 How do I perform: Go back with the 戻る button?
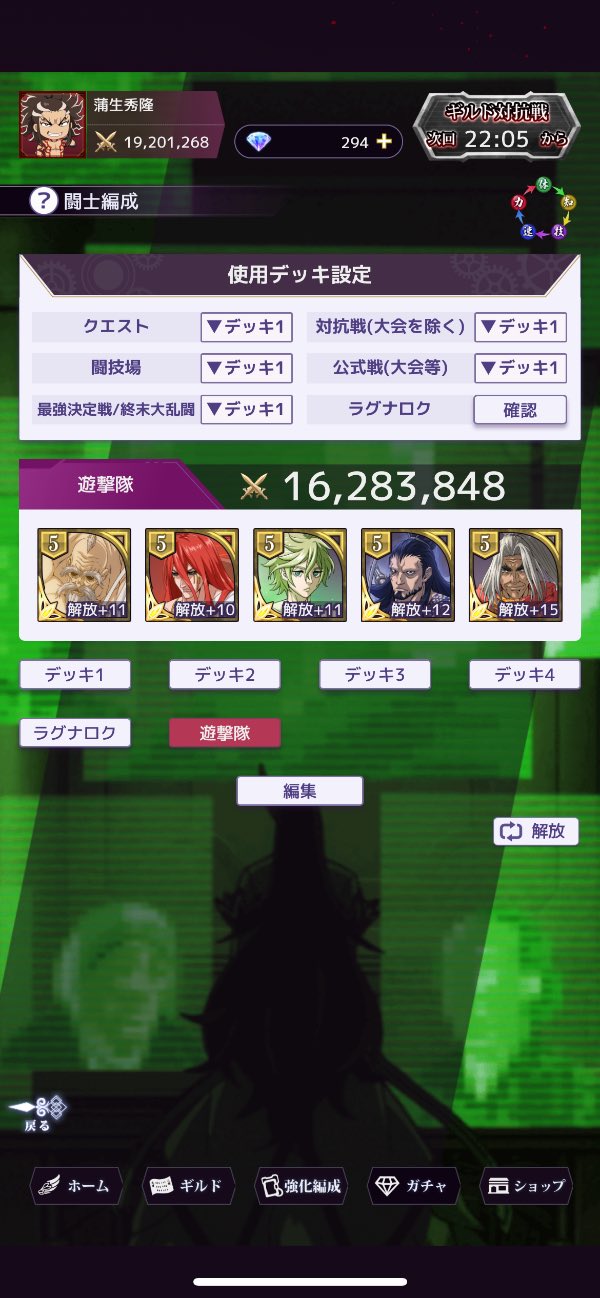tap(38, 1110)
